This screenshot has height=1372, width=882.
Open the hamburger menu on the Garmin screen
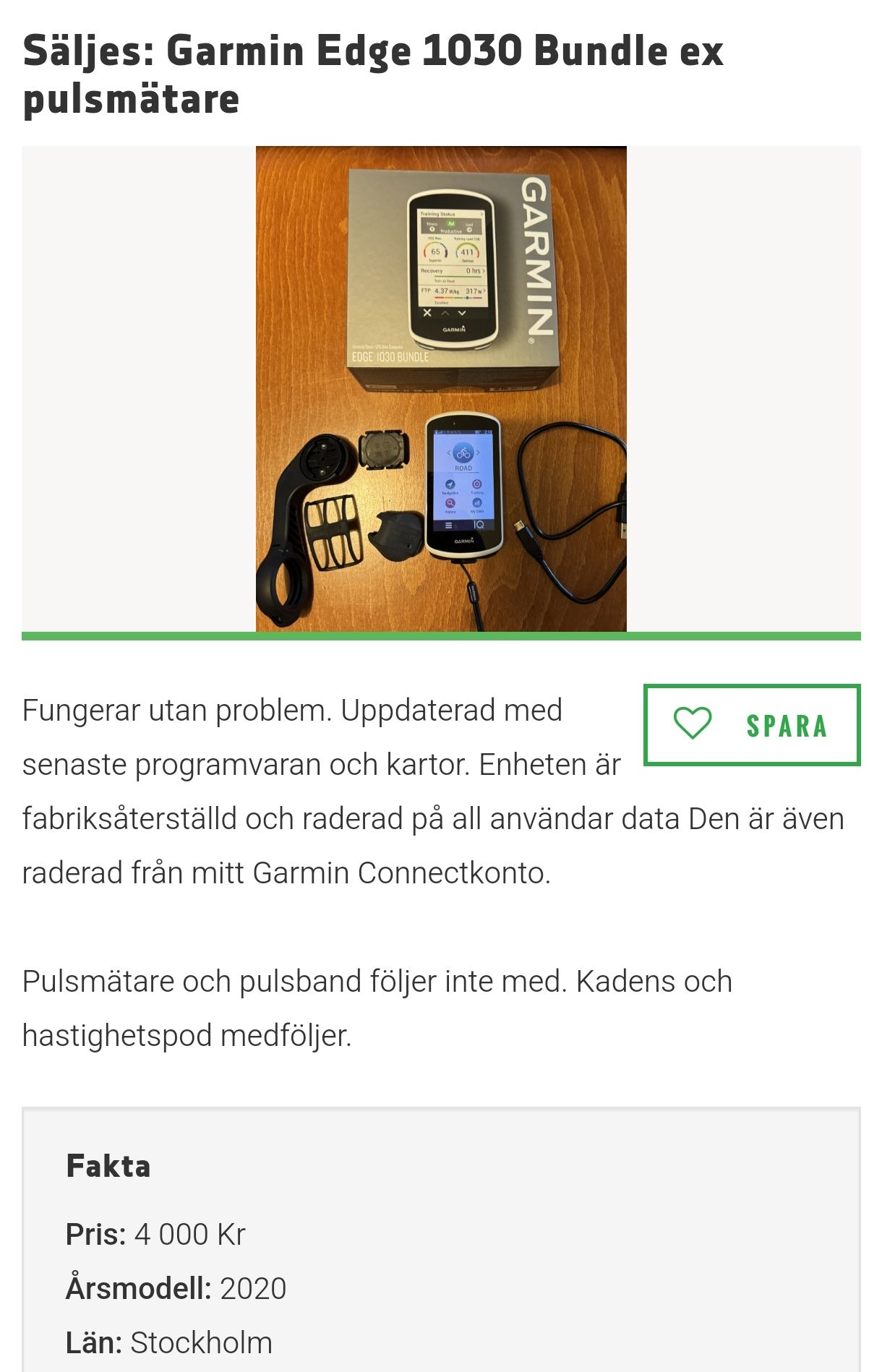449,526
